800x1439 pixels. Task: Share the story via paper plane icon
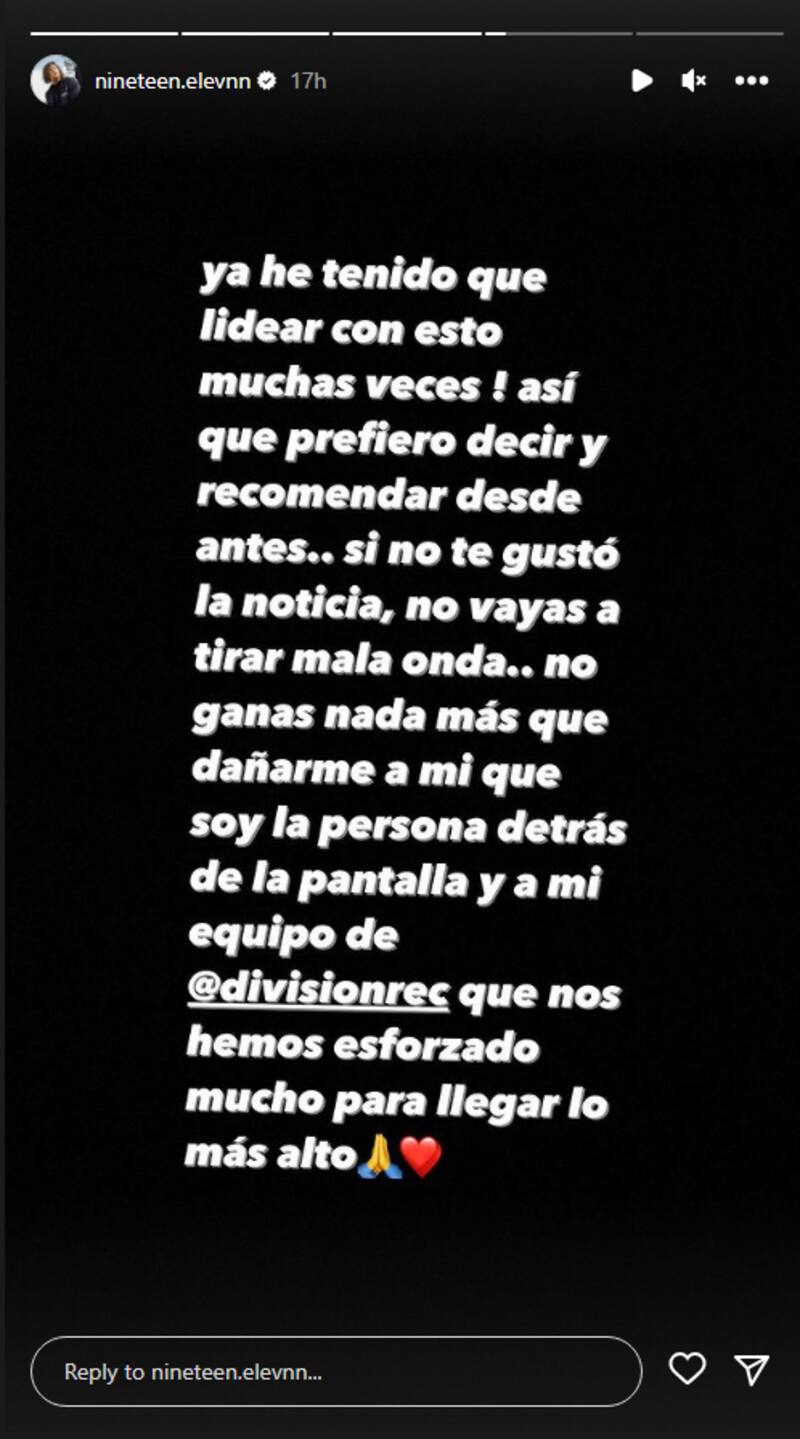coord(751,1369)
